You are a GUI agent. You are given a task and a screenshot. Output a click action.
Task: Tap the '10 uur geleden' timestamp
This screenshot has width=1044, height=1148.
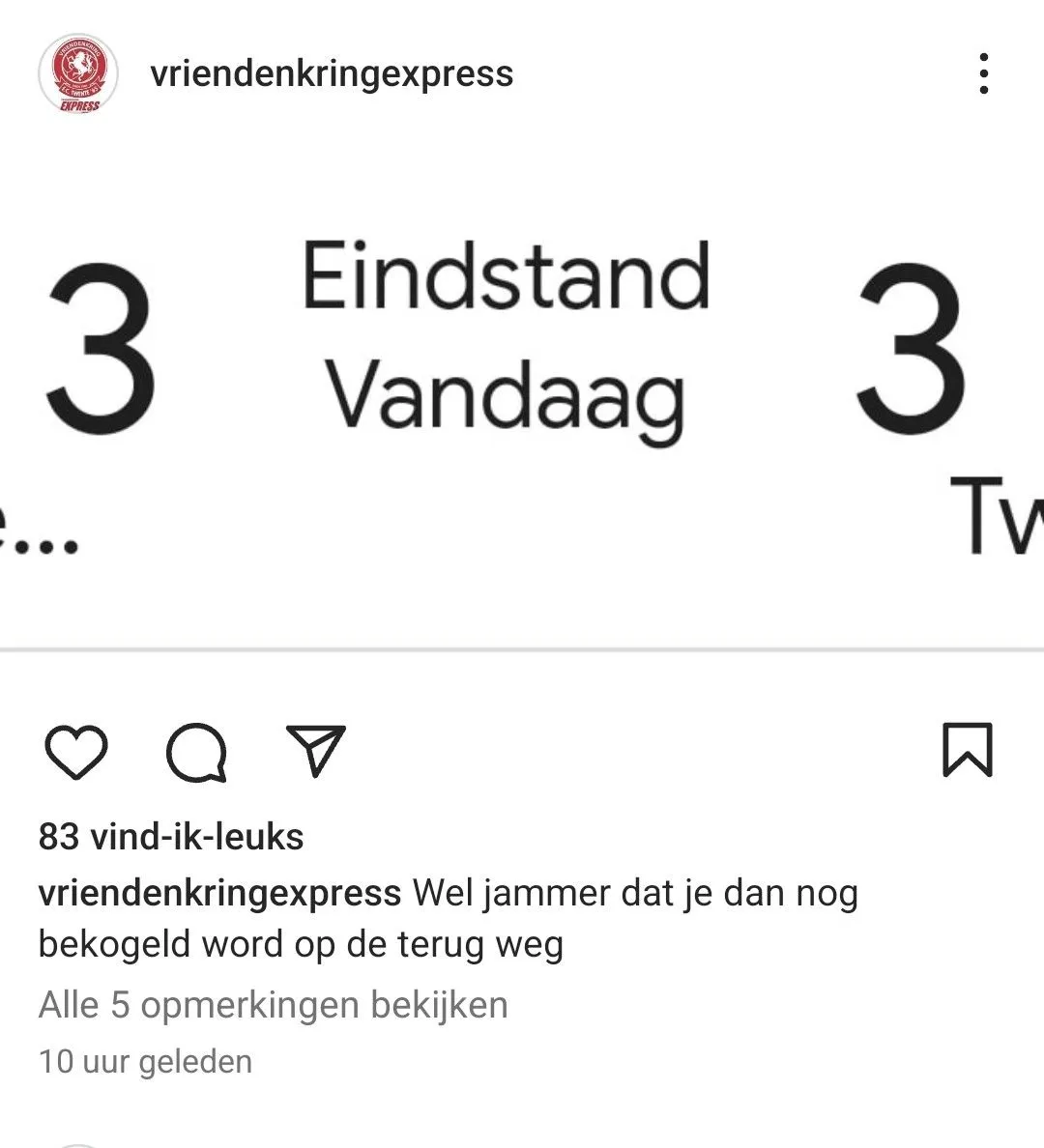(x=143, y=1060)
